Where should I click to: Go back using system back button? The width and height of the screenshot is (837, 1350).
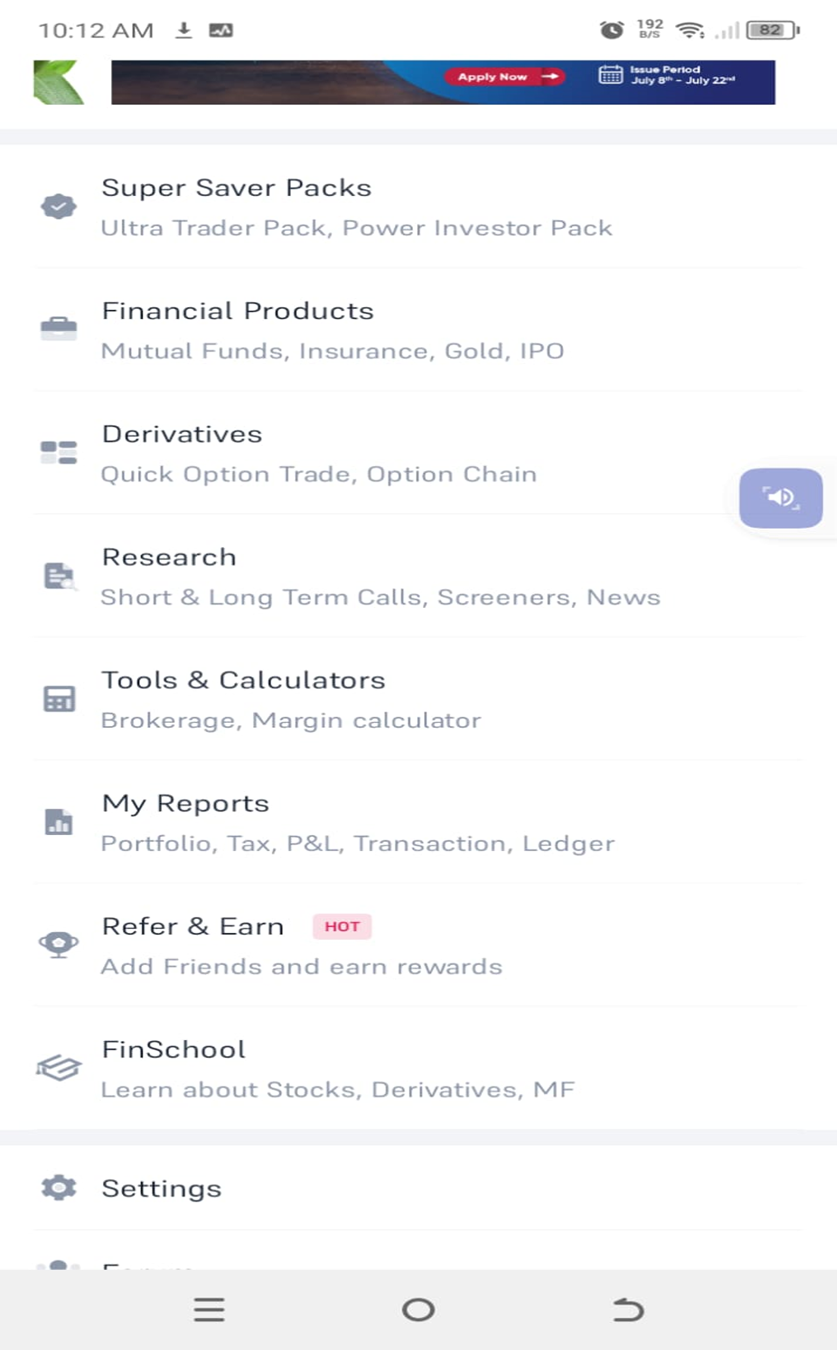click(x=628, y=1310)
